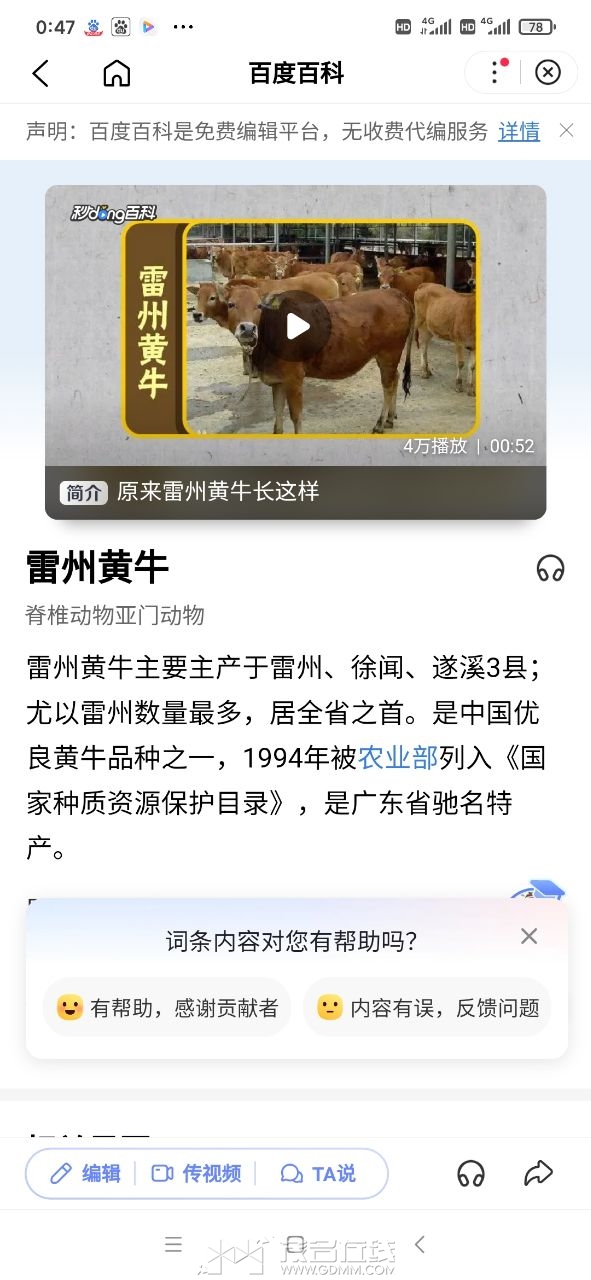Image resolution: width=591 pixels, height=1280 pixels.
Task: Open TA说 in the bottom bar
Action: 318,1173
